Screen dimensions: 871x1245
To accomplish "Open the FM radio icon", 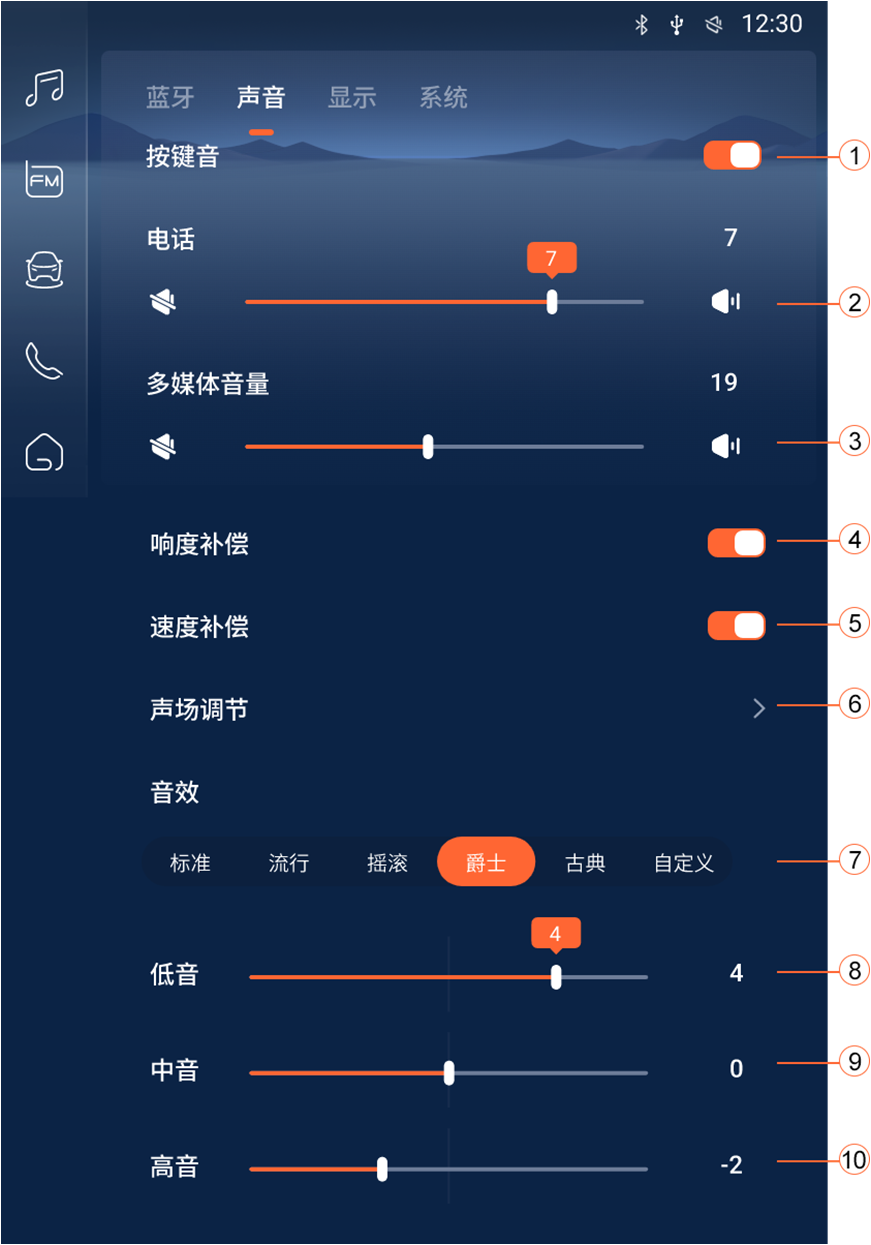I will (x=44, y=180).
